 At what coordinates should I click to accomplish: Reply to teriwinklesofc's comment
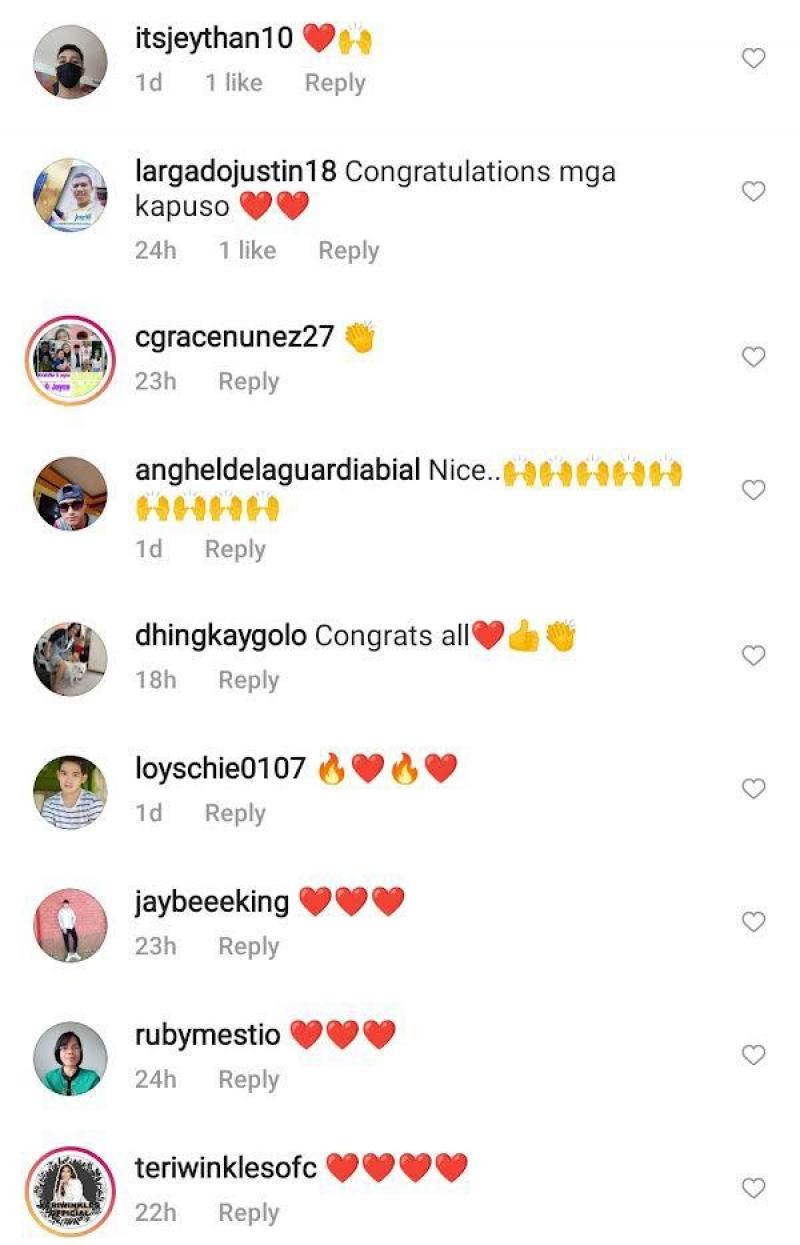coord(248,1212)
